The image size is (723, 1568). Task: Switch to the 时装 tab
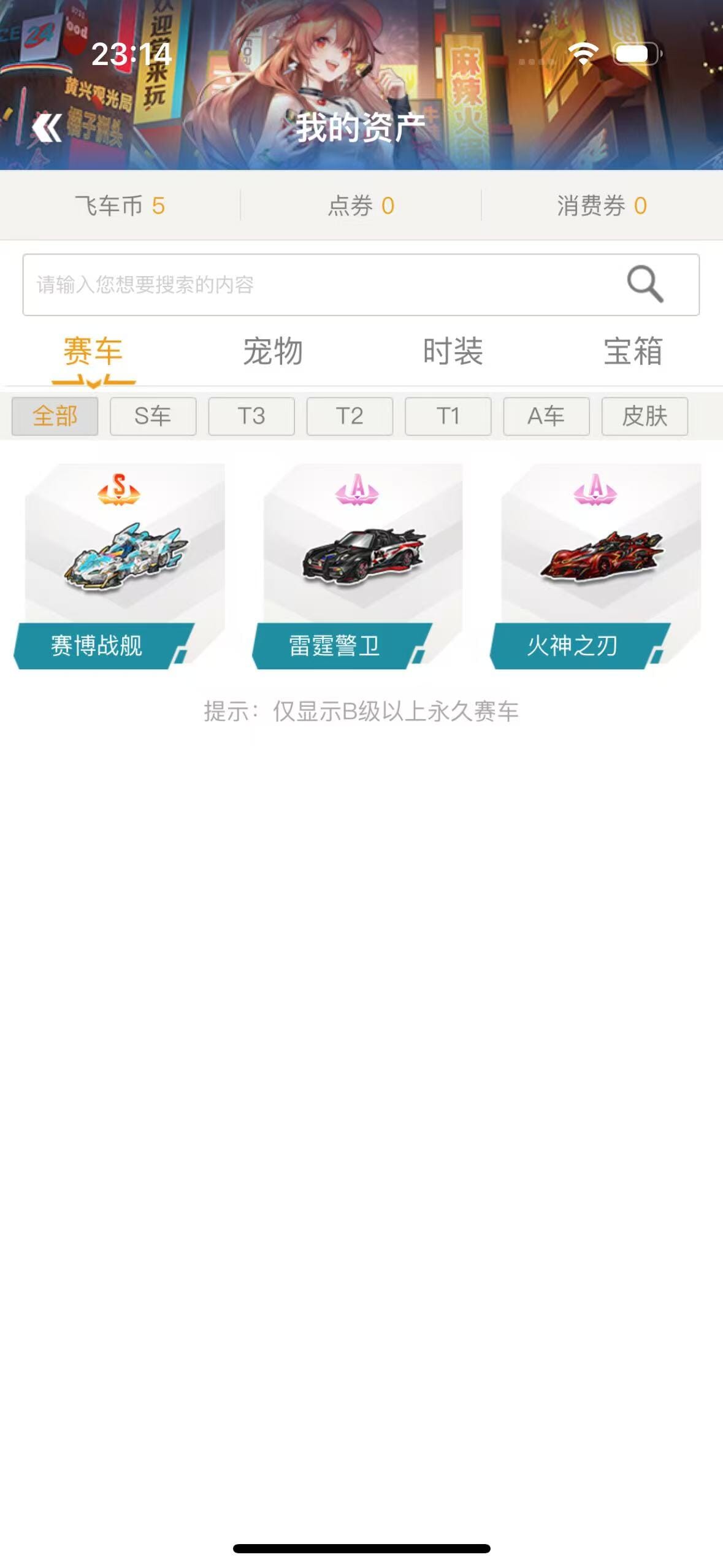click(453, 352)
